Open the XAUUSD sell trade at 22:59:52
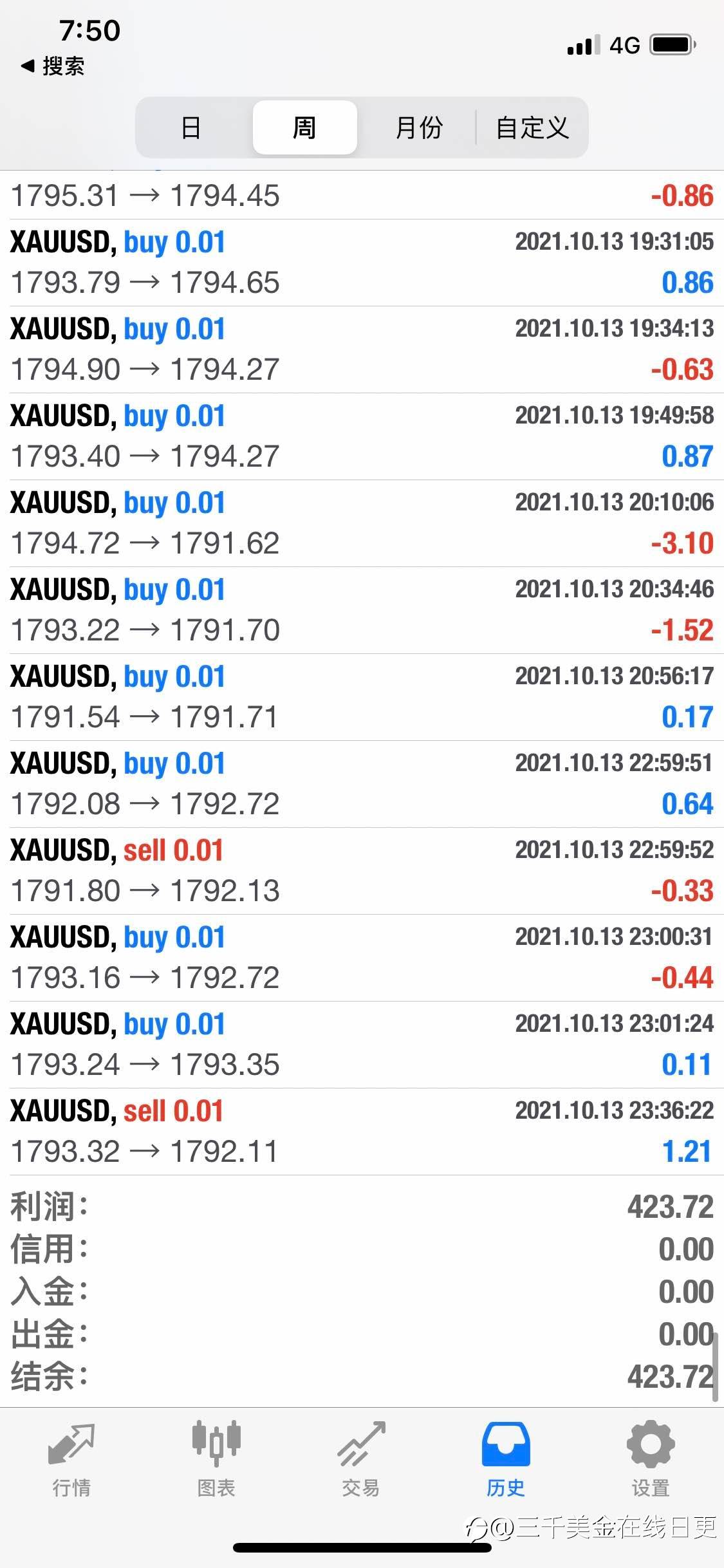Screen dimensions: 724x1568 coord(362,871)
